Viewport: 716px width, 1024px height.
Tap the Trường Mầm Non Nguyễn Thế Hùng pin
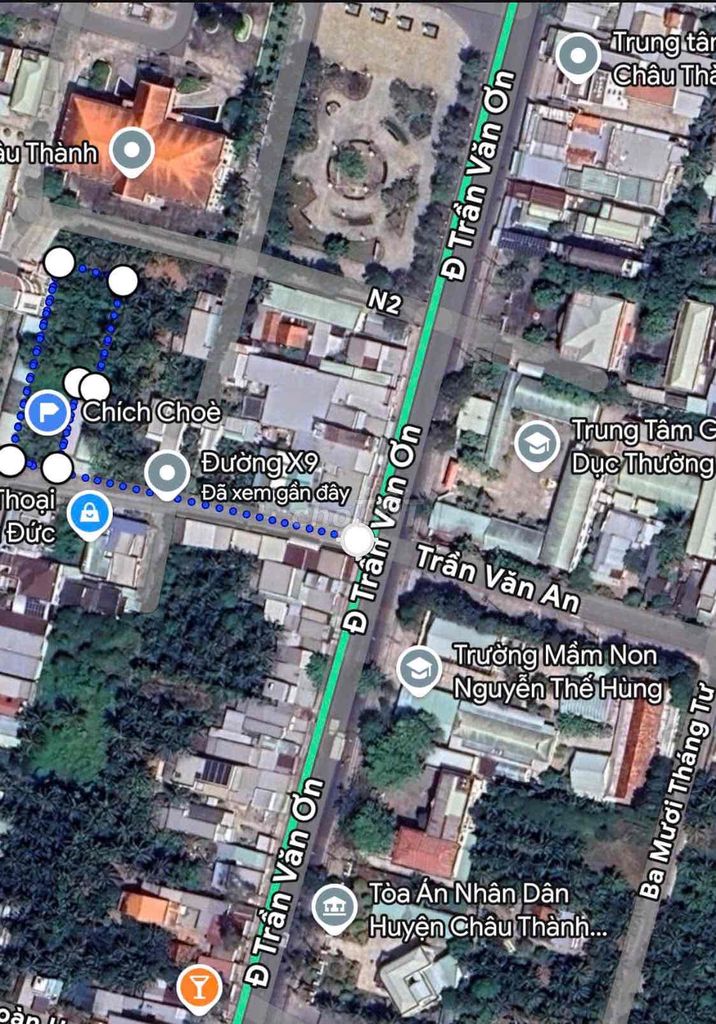419,670
